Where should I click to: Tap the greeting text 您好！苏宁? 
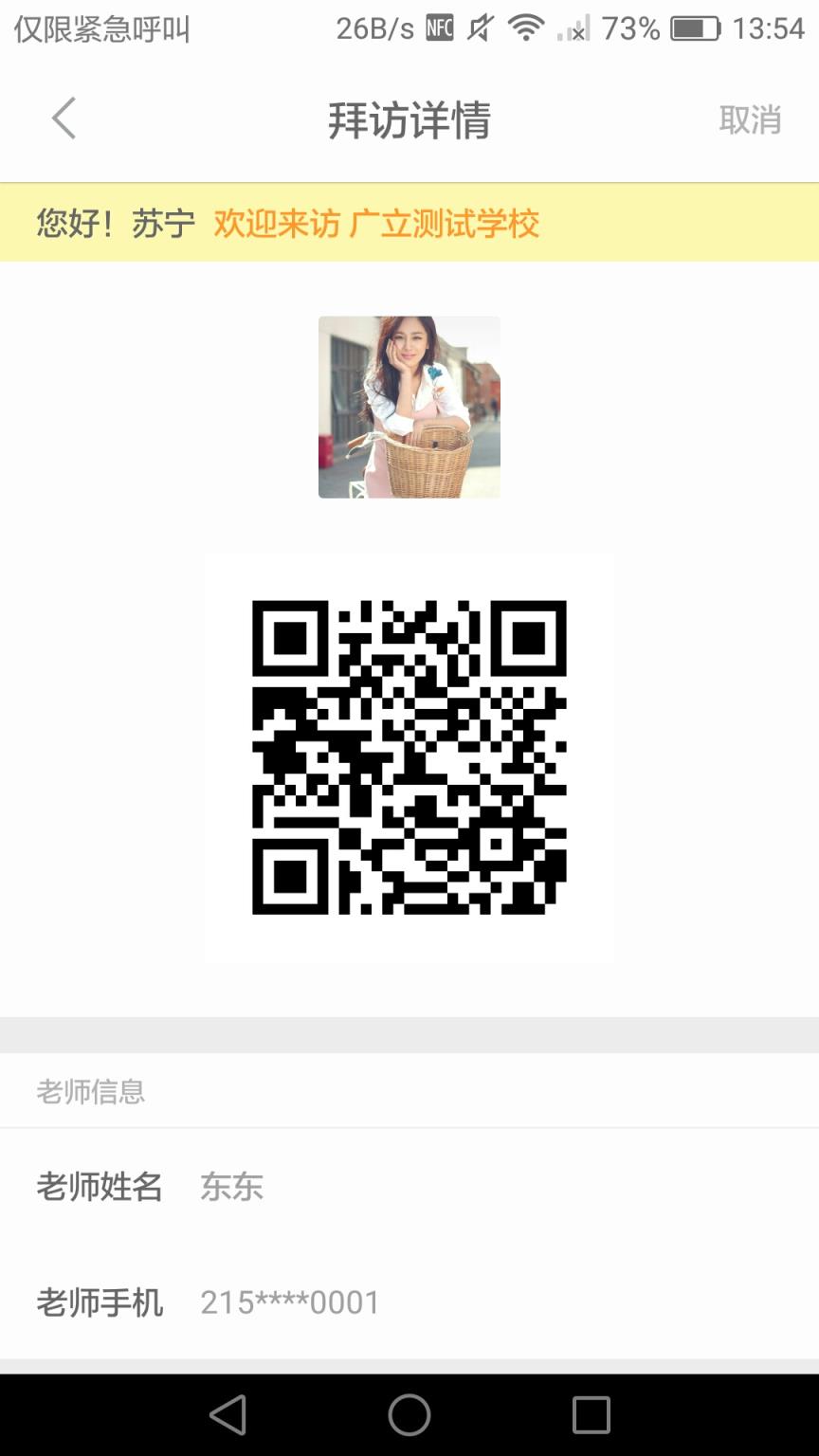[x=114, y=224]
